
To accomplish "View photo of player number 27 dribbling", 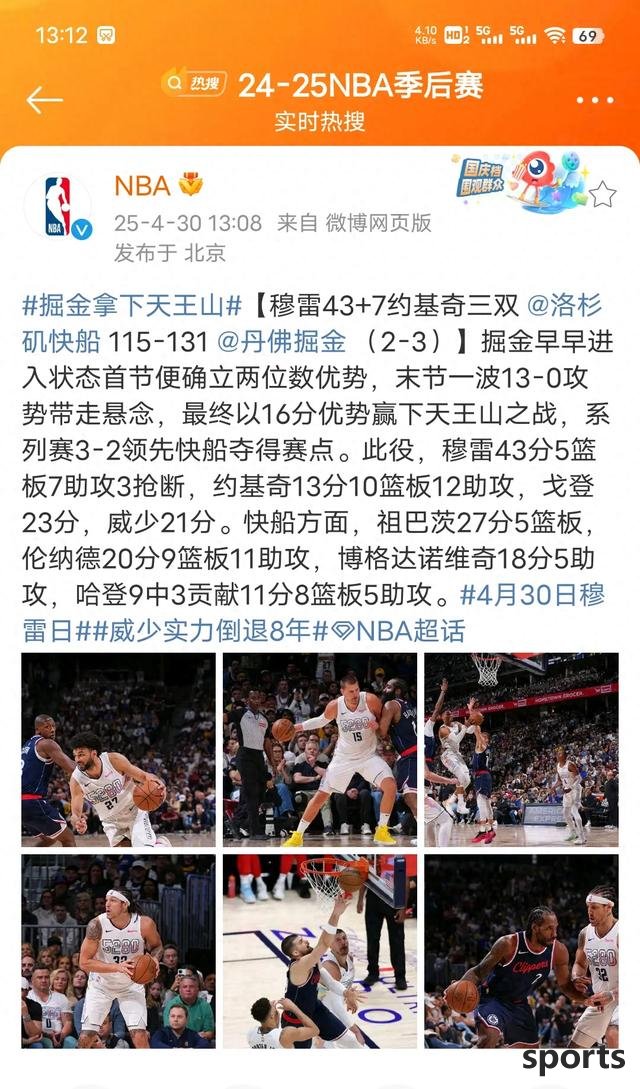I will click(118, 750).
